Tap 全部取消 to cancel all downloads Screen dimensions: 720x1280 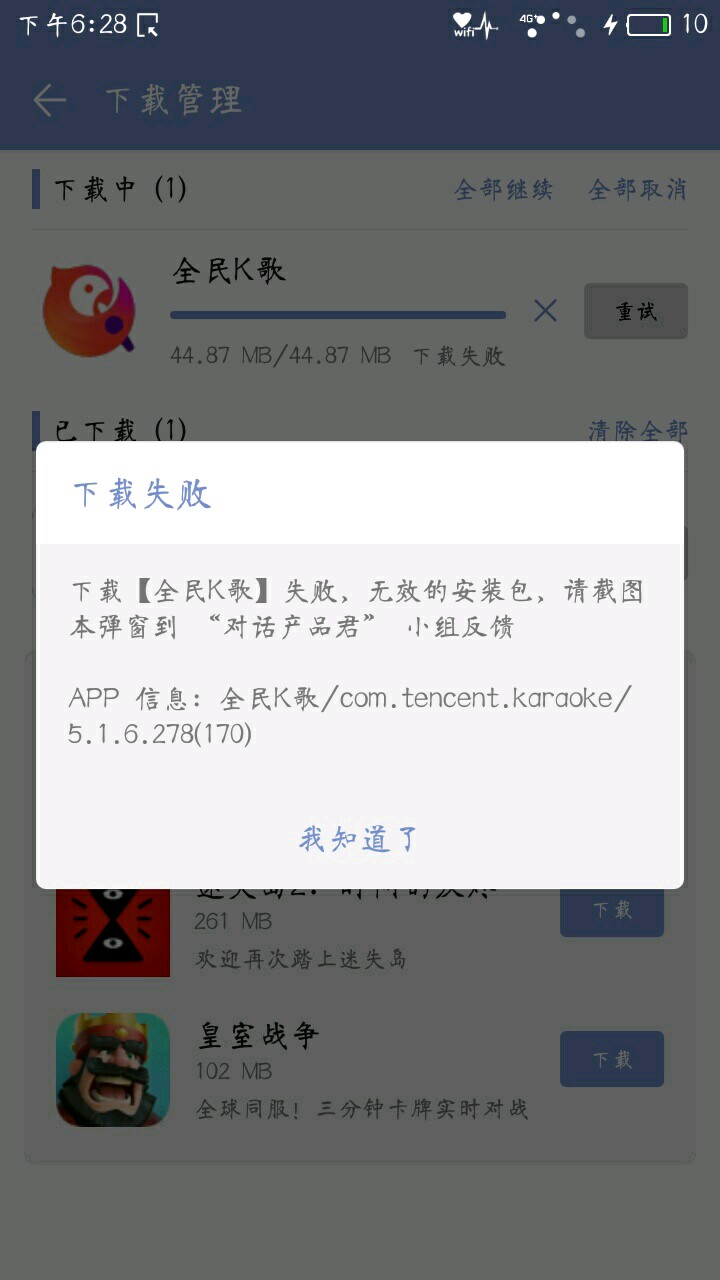(x=637, y=189)
